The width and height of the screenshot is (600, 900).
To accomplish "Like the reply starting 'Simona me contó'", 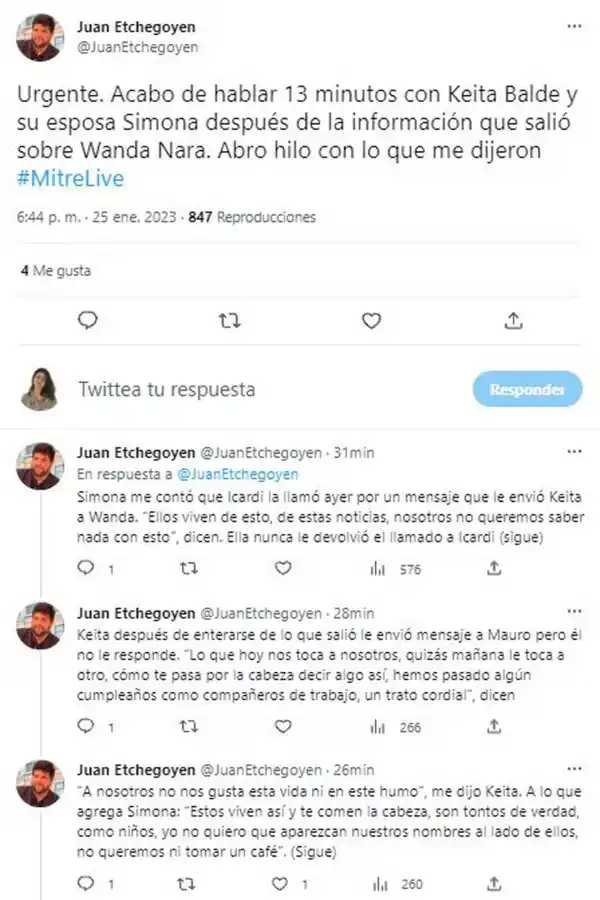I will (283, 568).
